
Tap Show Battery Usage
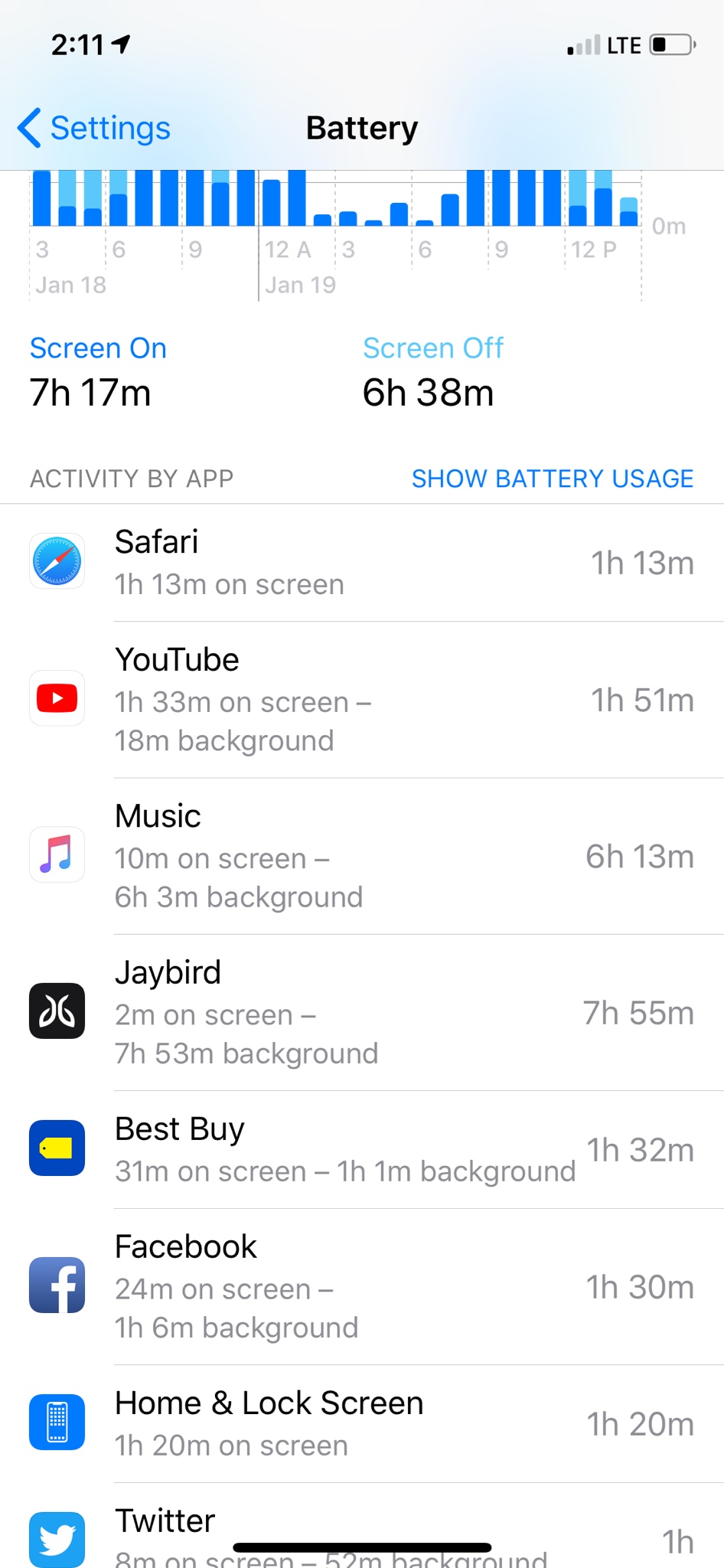coord(552,479)
